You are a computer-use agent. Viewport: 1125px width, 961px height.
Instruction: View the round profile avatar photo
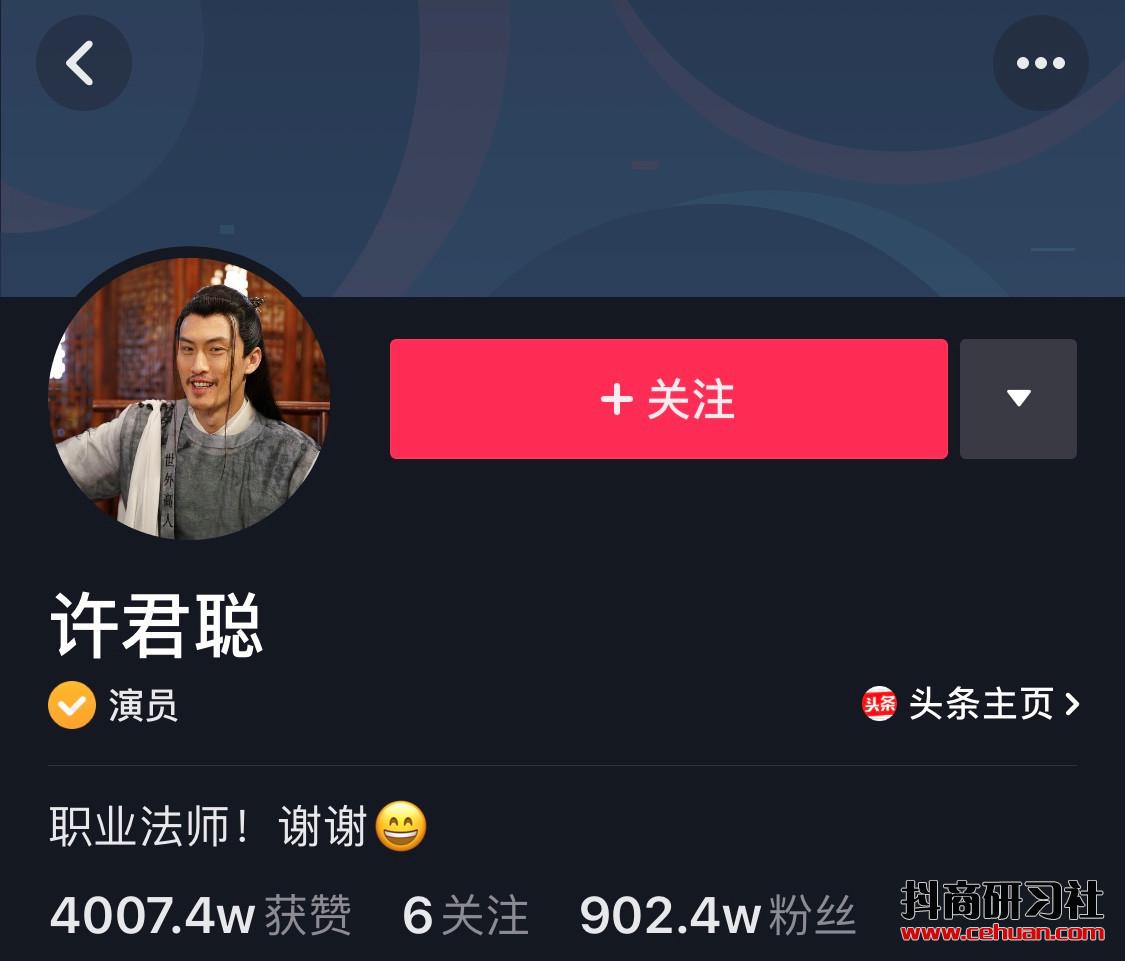[x=189, y=398]
